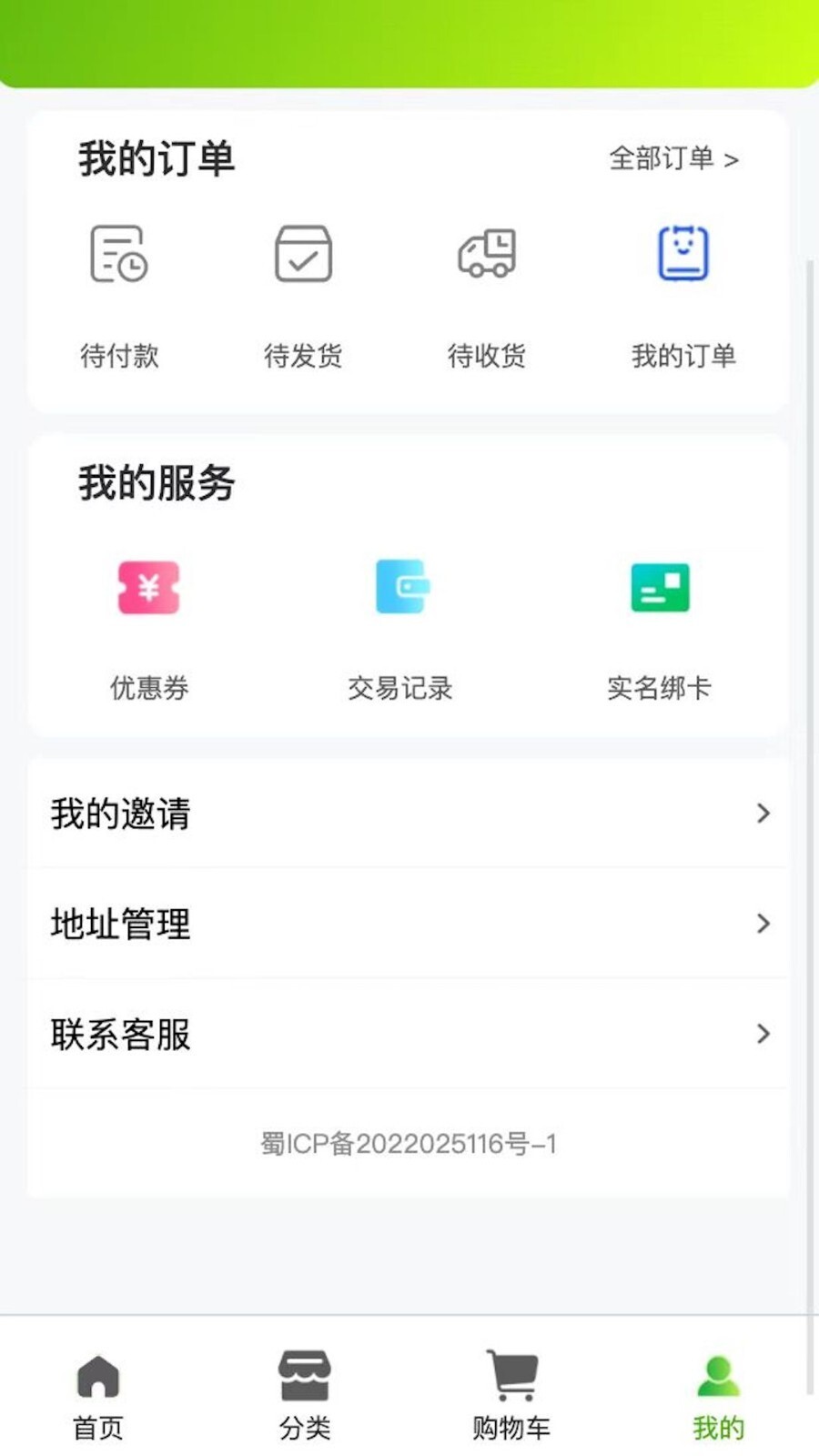Open 实名绑卡 card binding icon
Viewport: 819px width, 1456px height.
click(661, 587)
